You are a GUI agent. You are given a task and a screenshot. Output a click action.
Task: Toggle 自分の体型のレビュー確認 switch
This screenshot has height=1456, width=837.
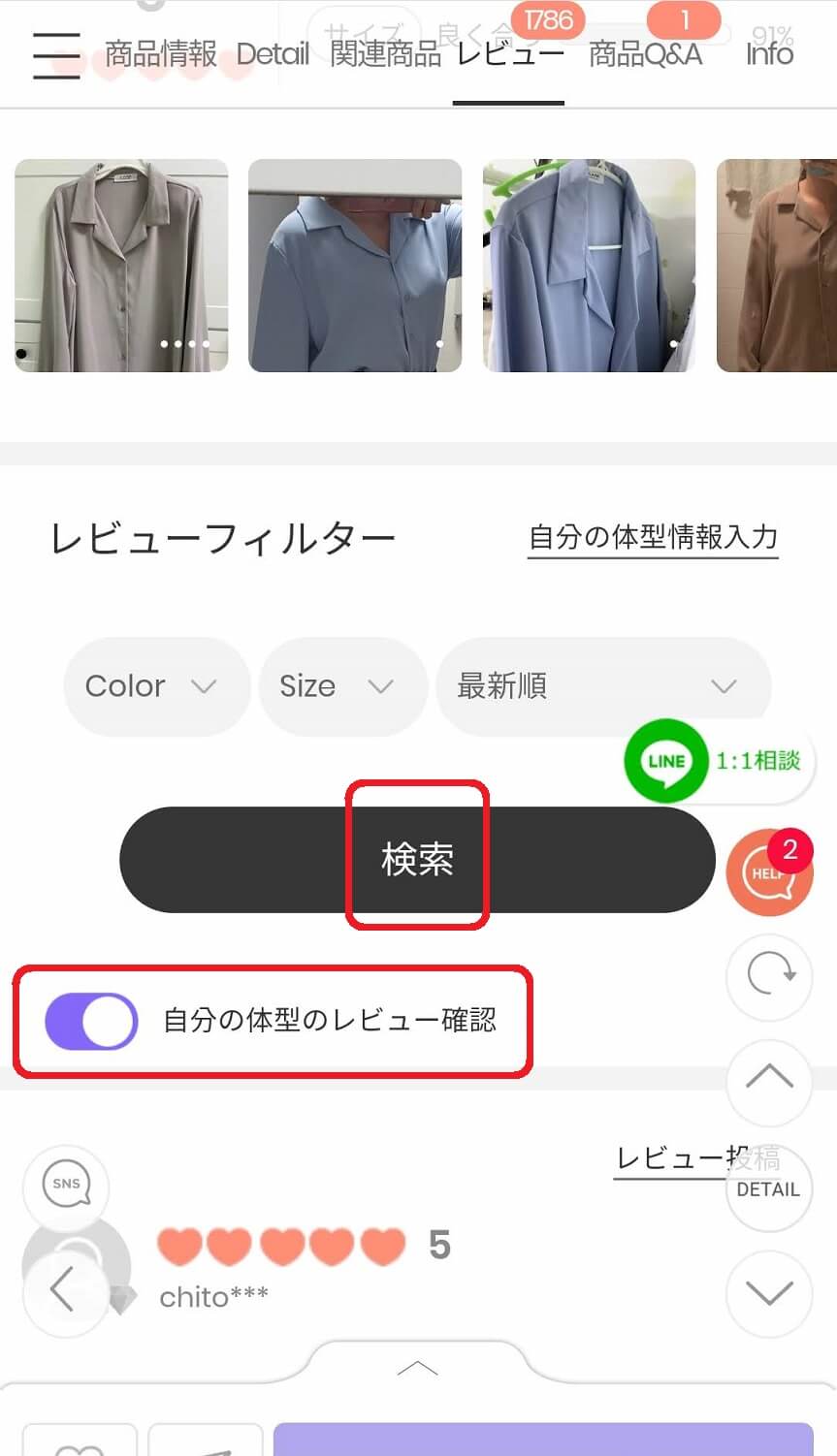tap(92, 1021)
